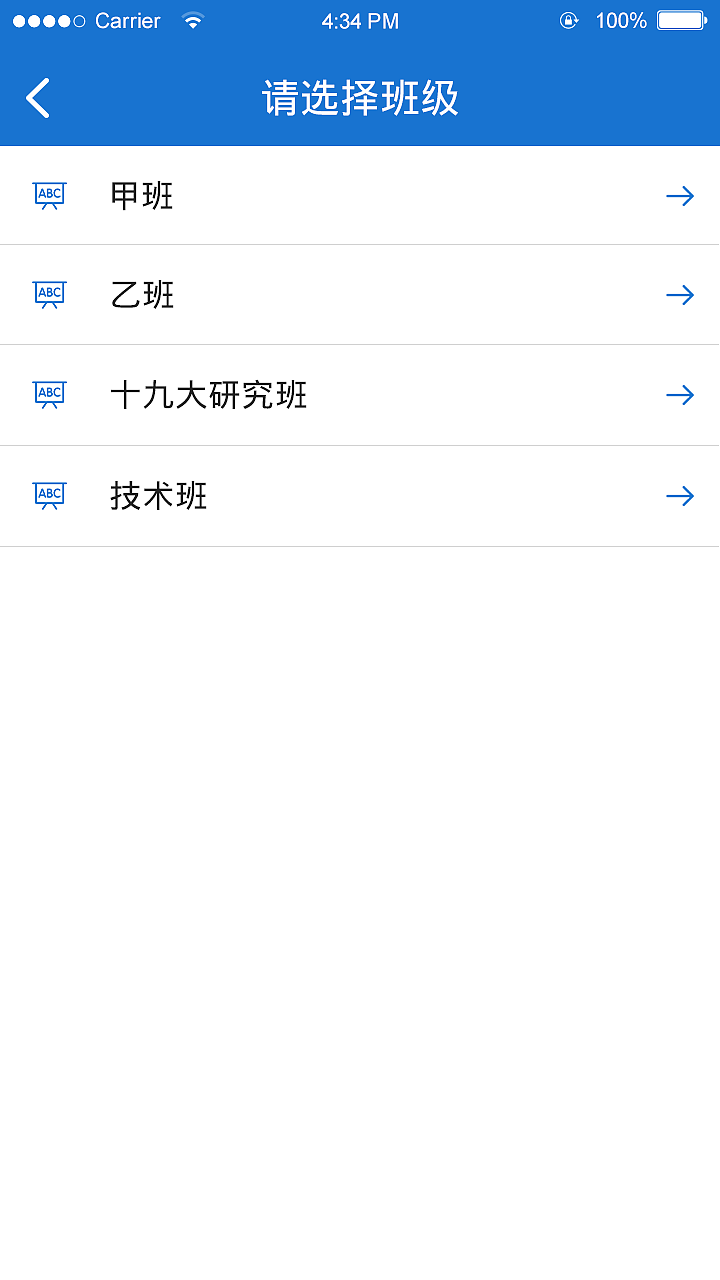Tap the arrow beside 十九大研究班
Image resolution: width=720 pixels, height=1280 pixels.
point(680,394)
